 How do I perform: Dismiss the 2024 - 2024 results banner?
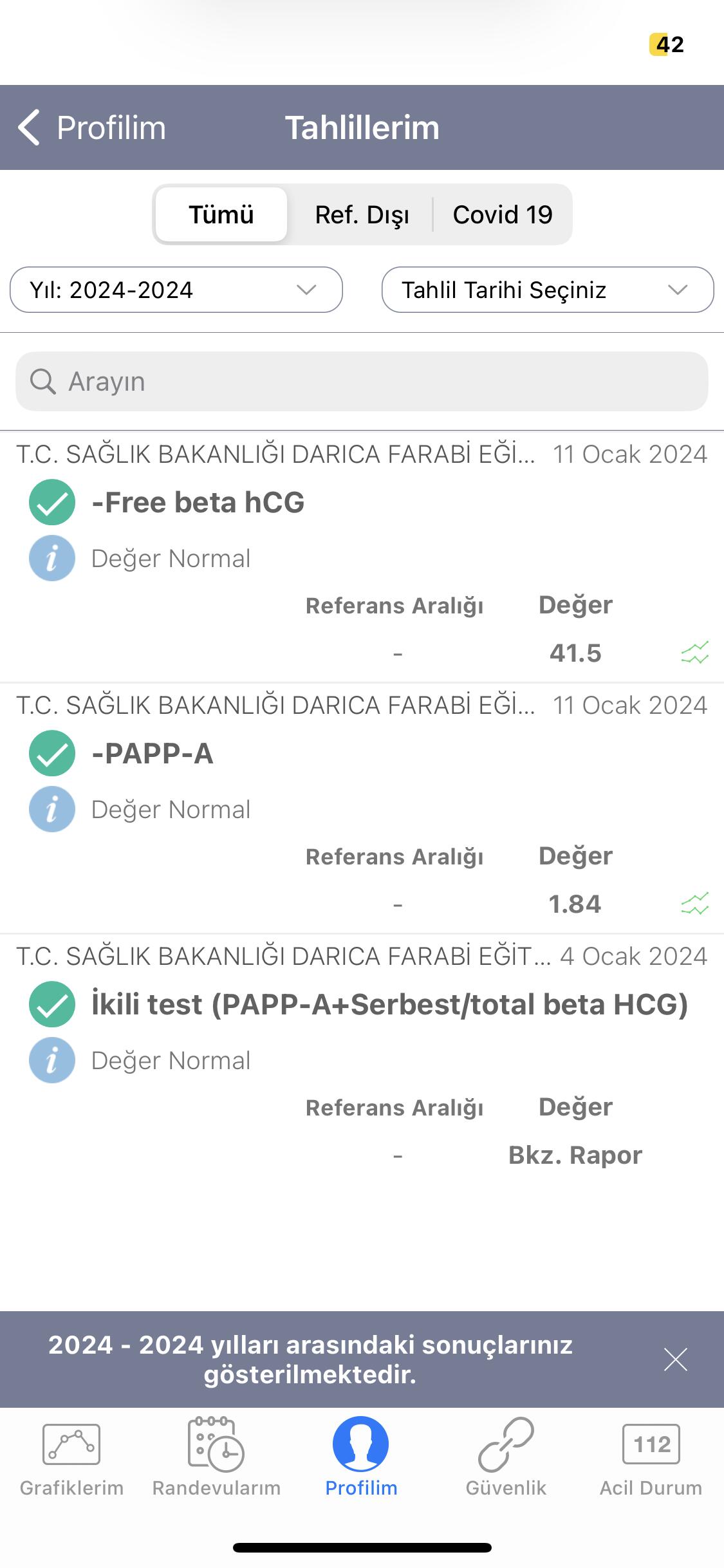pyautogui.click(x=675, y=1359)
